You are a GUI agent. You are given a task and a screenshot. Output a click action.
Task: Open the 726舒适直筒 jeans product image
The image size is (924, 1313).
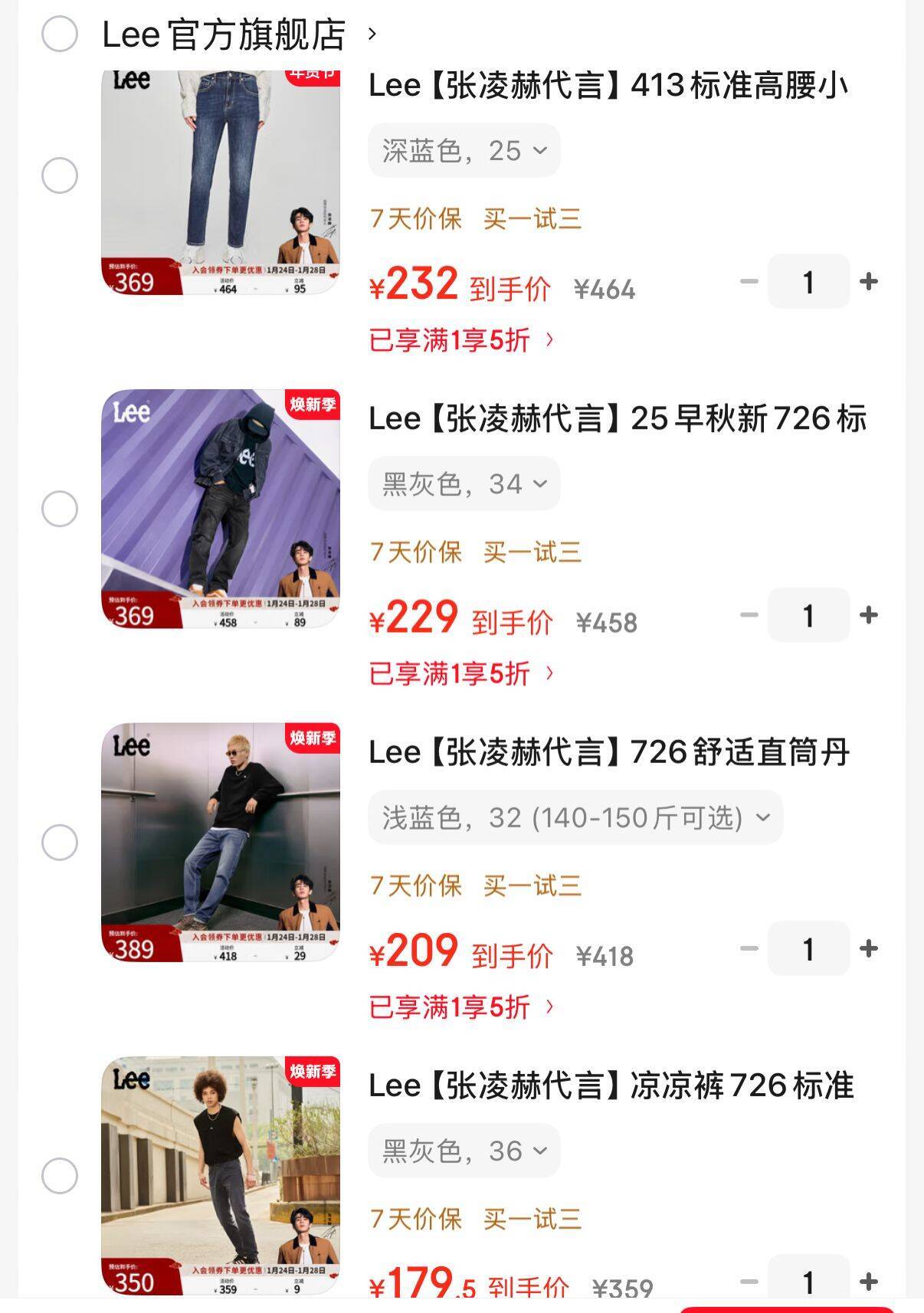click(x=221, y=842)
